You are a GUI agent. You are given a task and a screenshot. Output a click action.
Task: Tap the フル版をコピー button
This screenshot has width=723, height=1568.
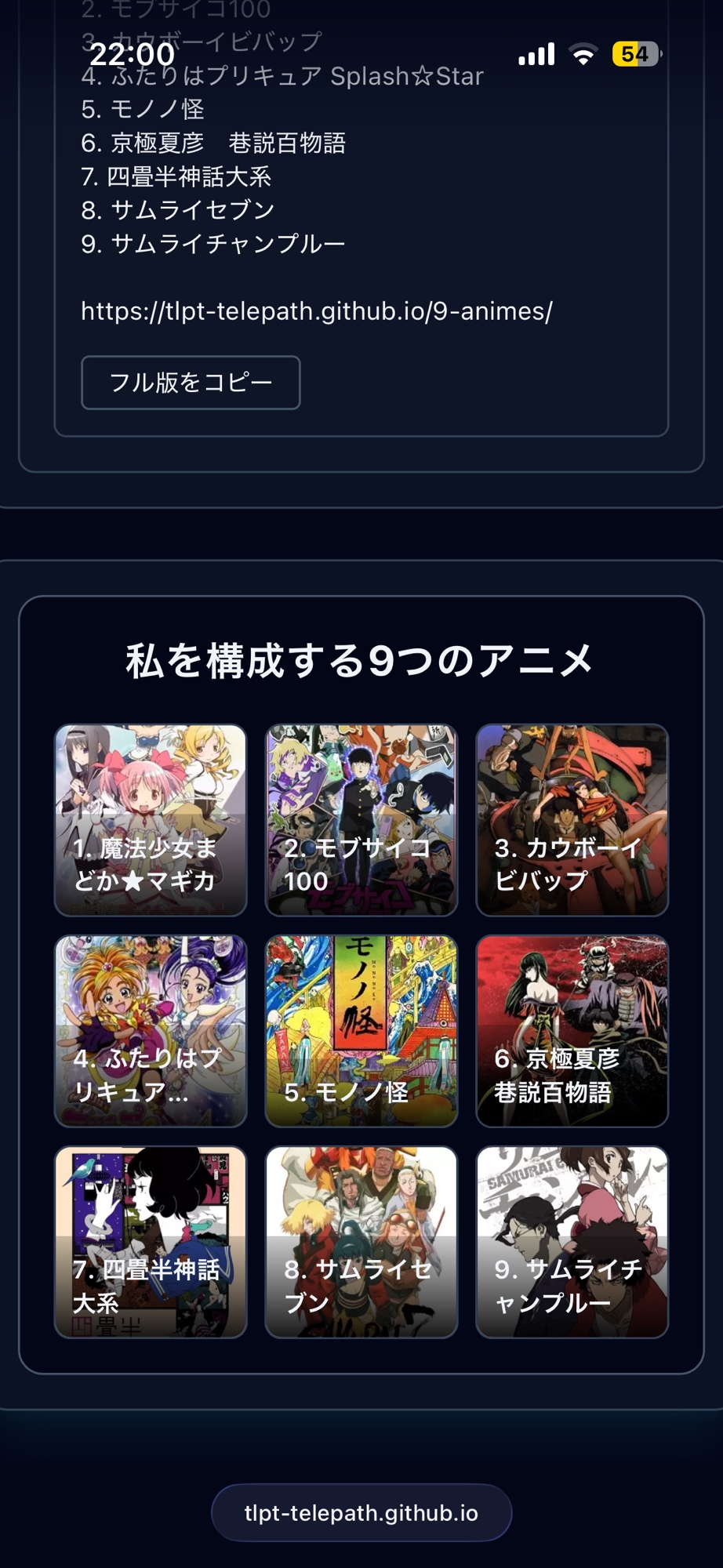pyautogui.click(x=191, y=383)
